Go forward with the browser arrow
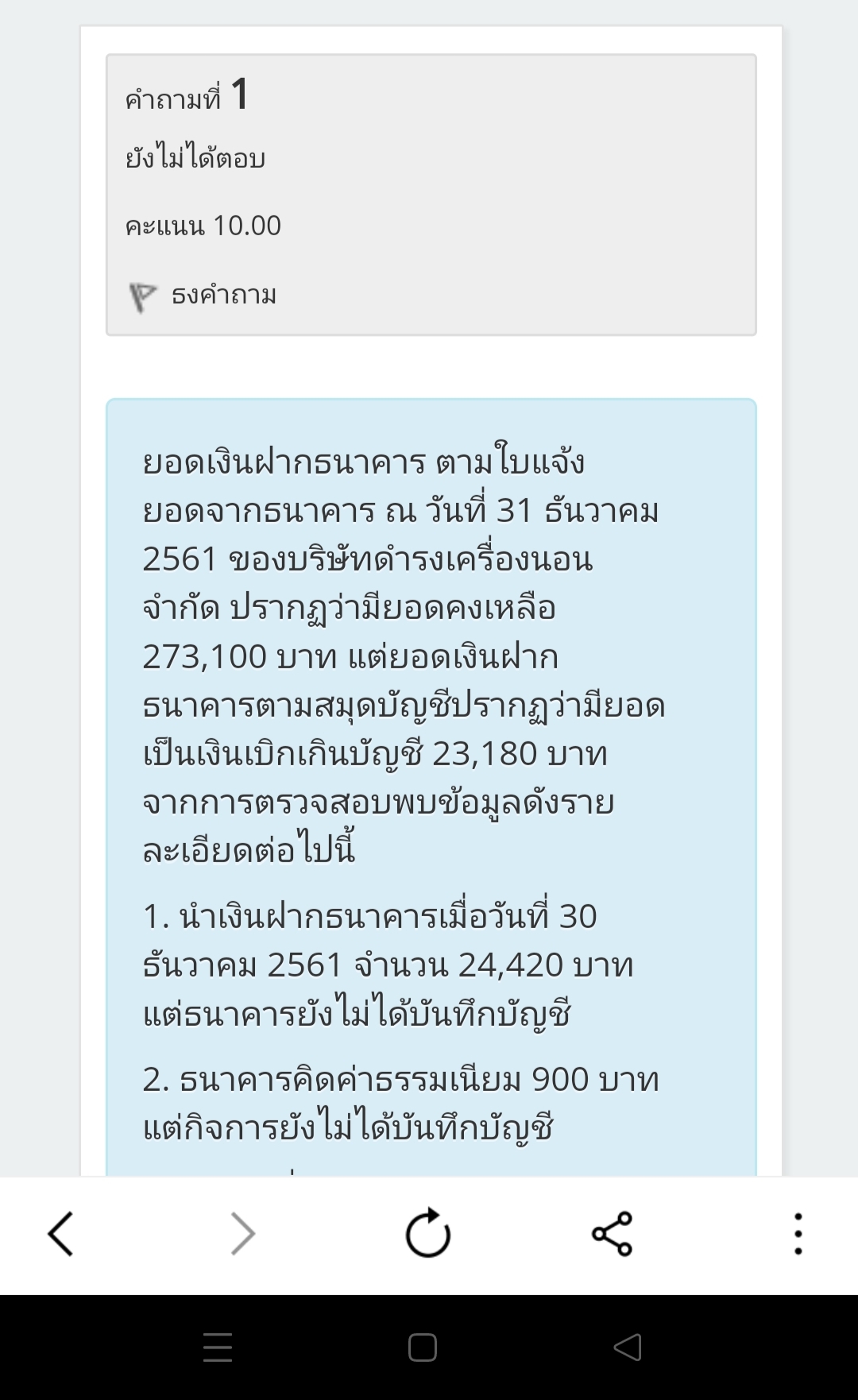Viewport: 858px width, 1400px height. click(242, 1234)
